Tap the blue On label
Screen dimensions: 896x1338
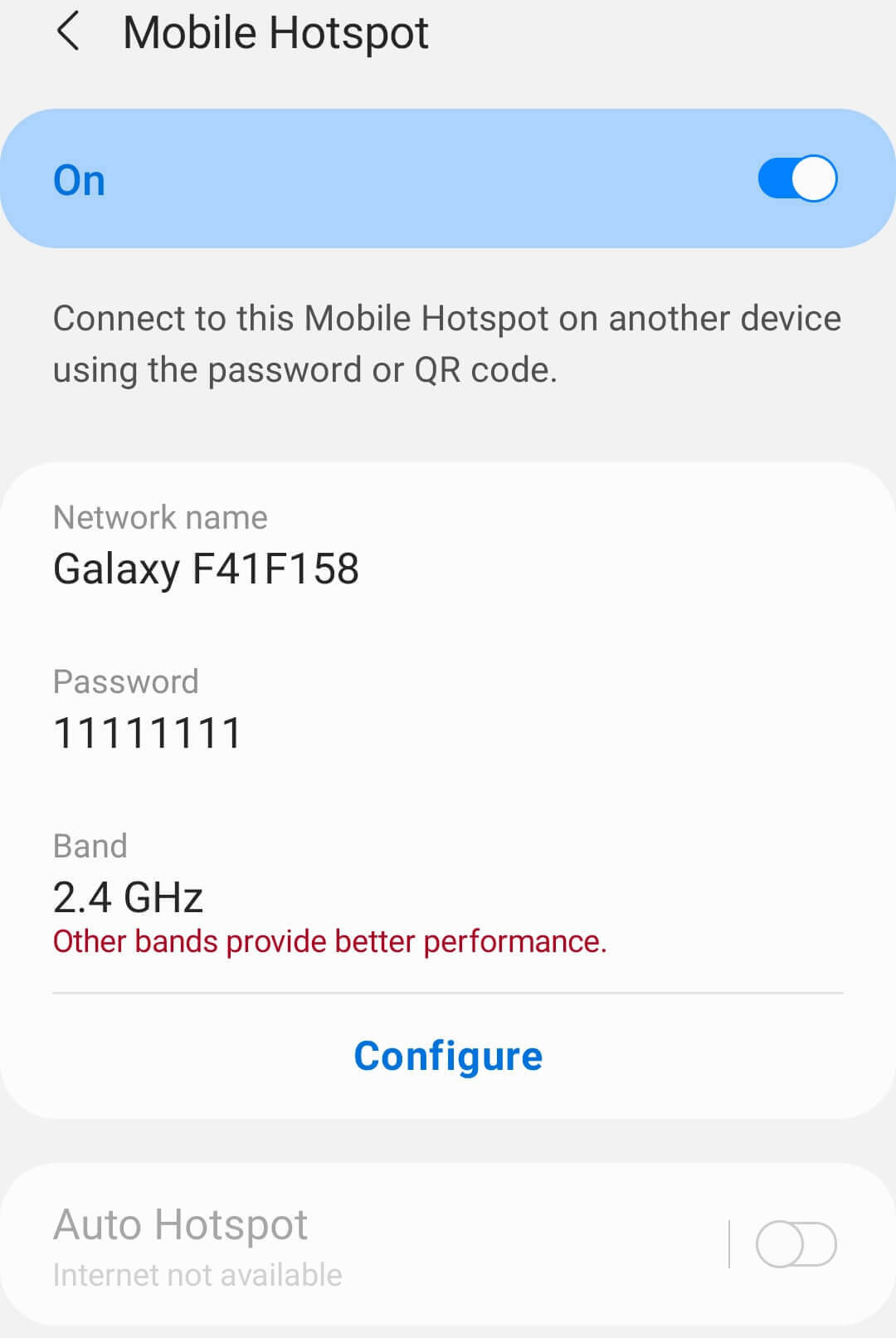(x=79, y=179)
